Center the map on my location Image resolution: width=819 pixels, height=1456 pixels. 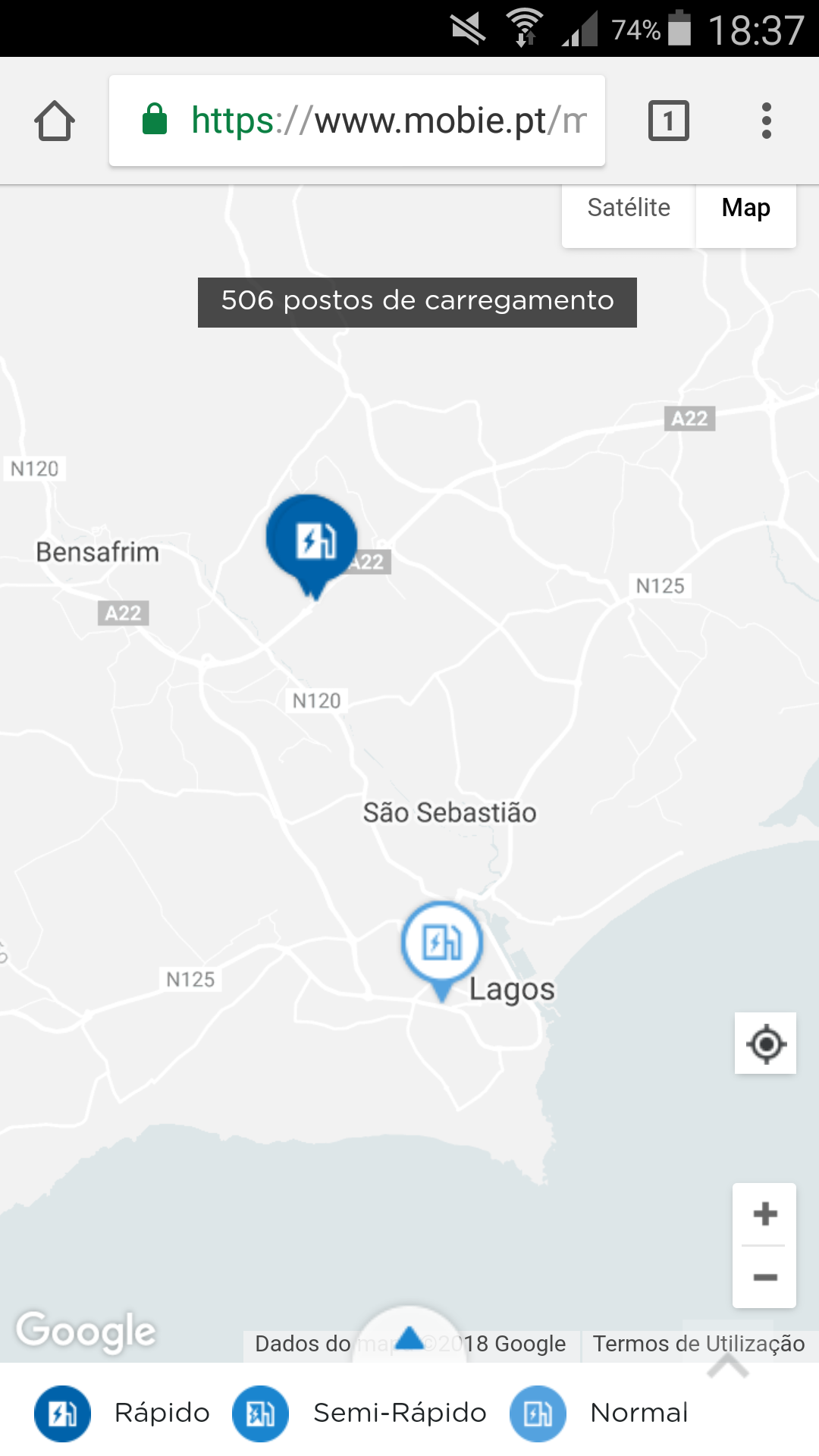(765, 1043)
